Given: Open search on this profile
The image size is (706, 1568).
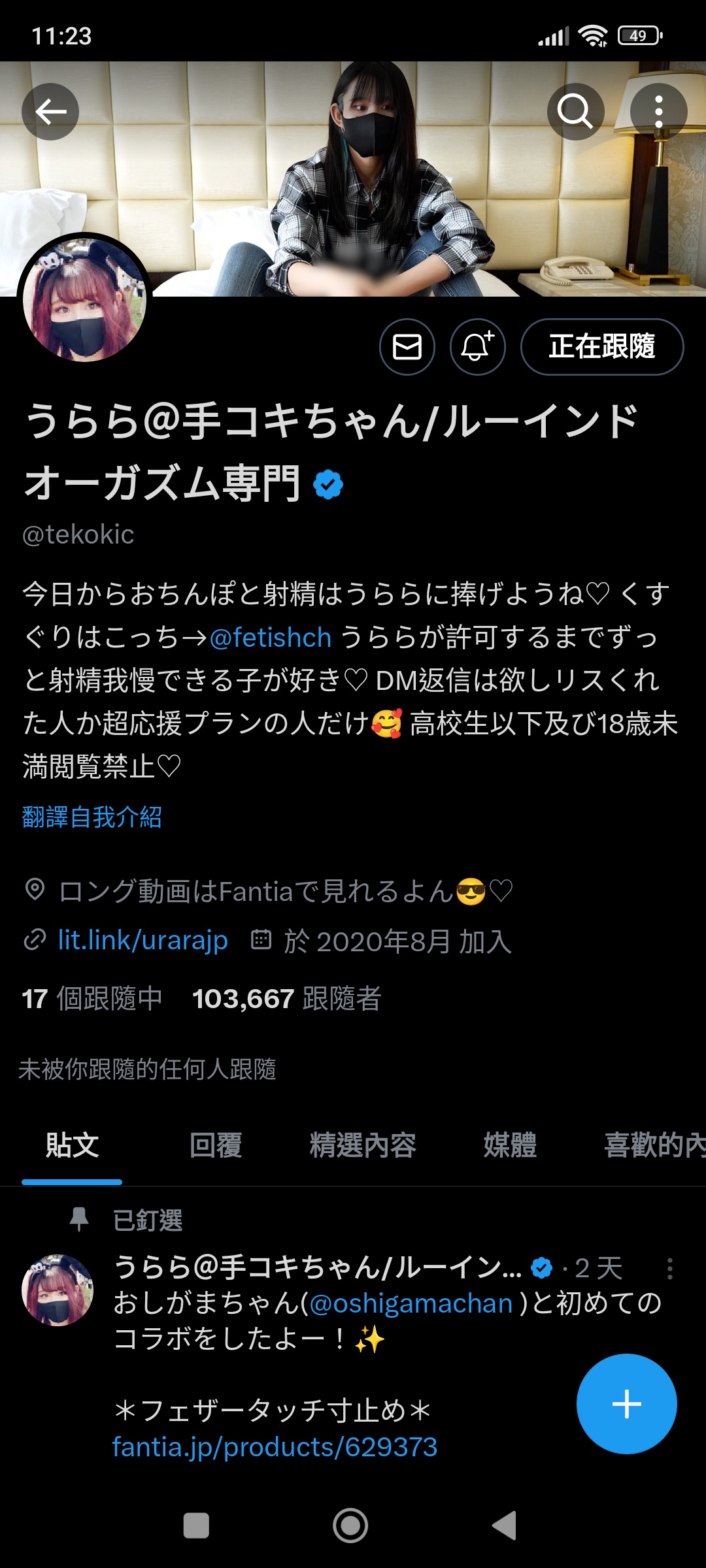Looking at the screenshot, I should (575, 112).
